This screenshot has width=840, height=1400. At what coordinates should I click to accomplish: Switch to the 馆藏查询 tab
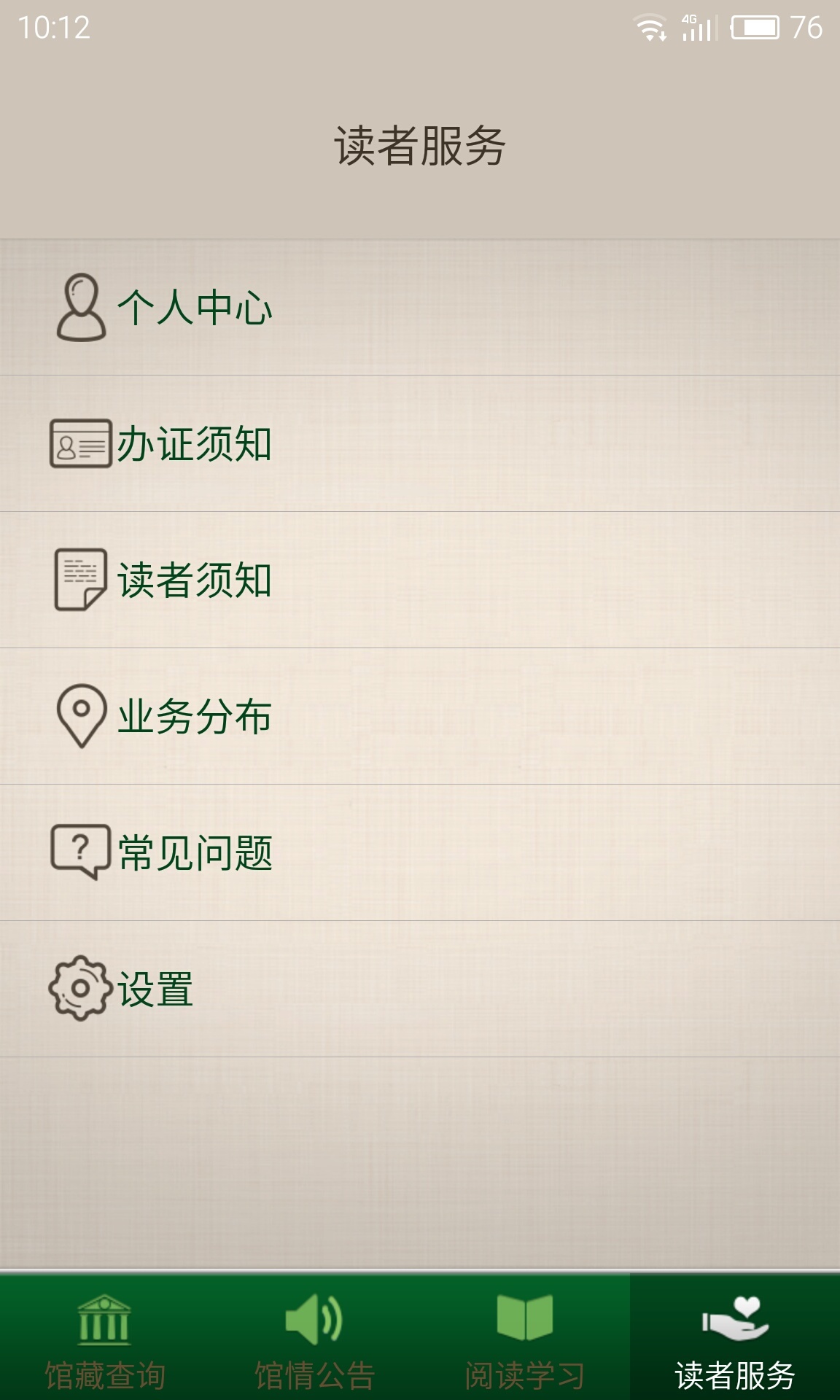[x=105, y=1337]
